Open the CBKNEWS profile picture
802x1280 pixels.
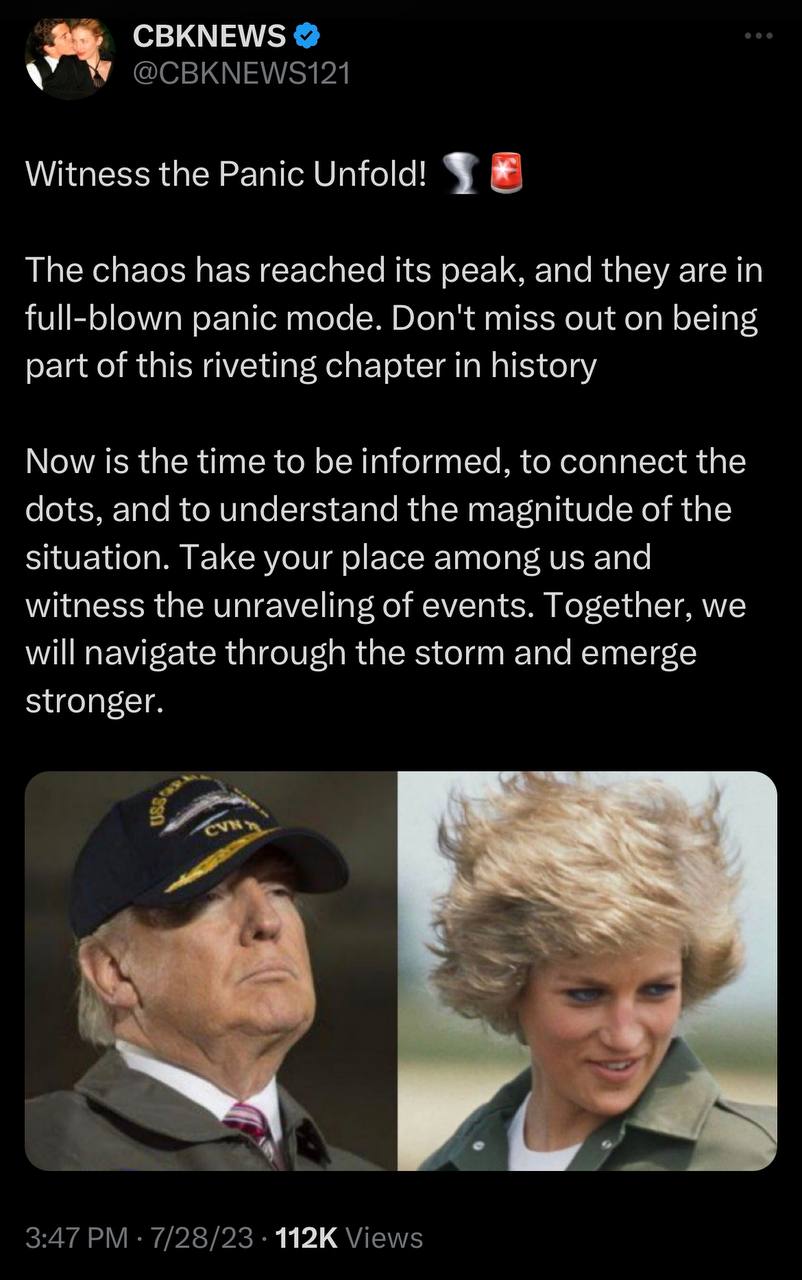tap(70, 57)
